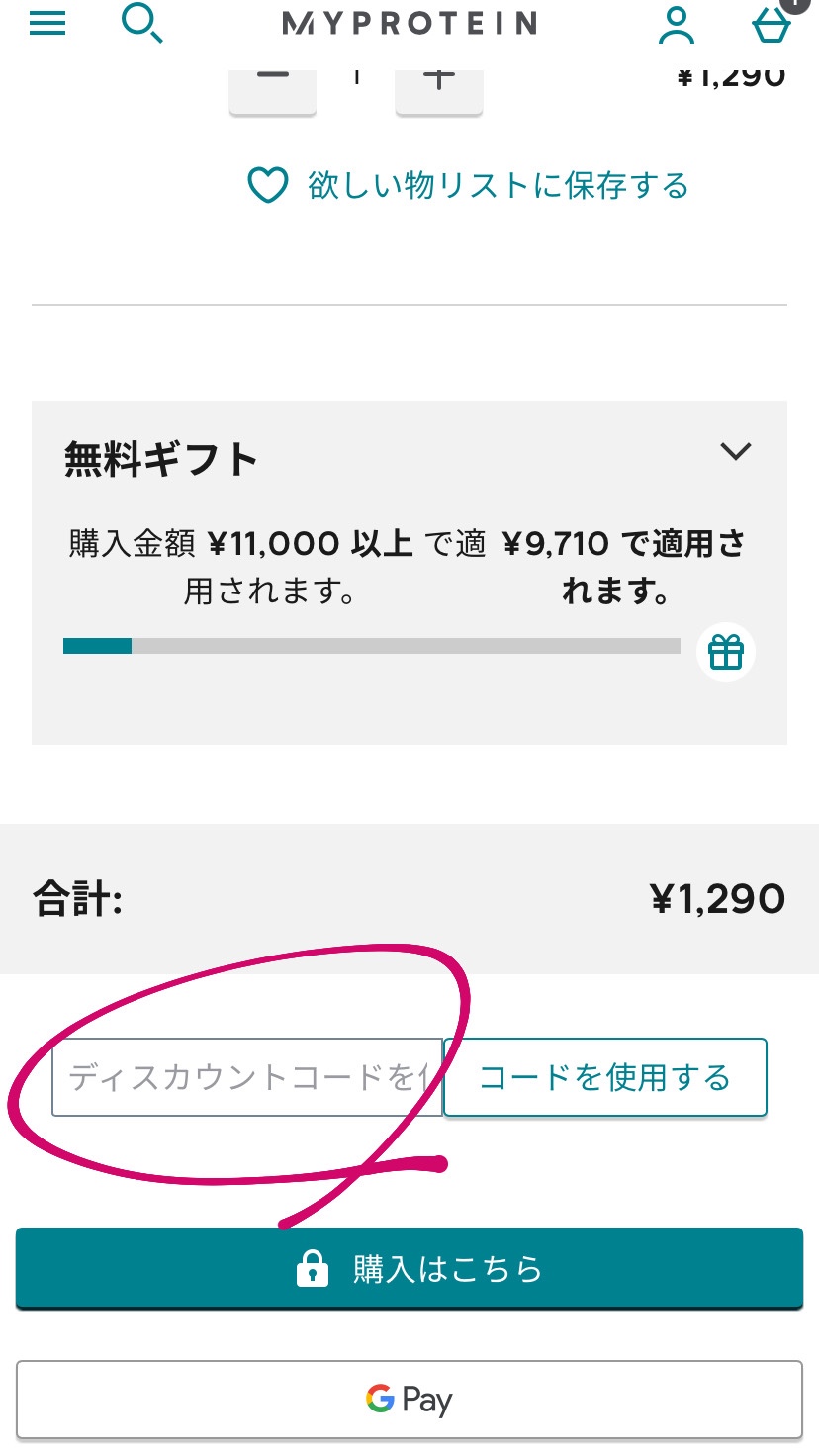Proceed with 購入はこちら
This screenshot has height=1456, width=819.
409,1268
